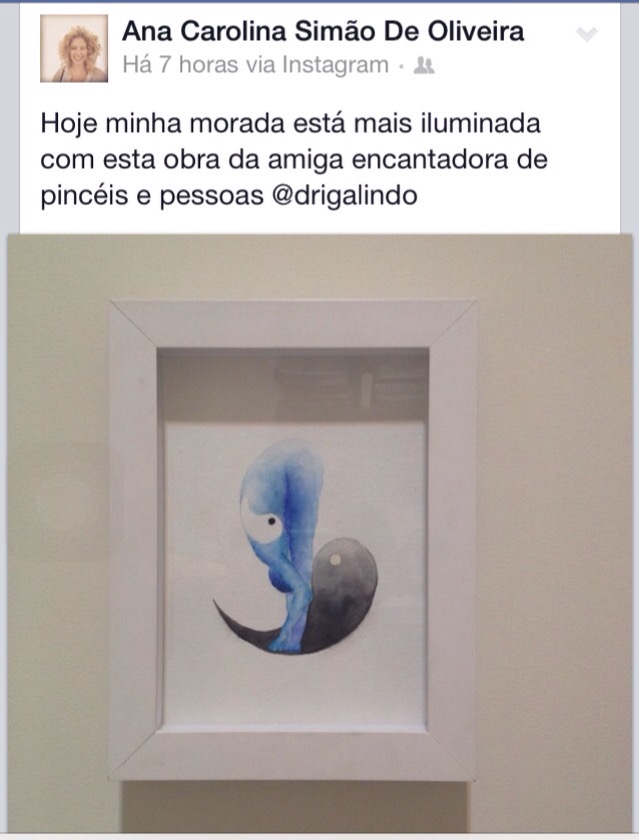Open Ana Carolina's profile picture

point(74,48)
